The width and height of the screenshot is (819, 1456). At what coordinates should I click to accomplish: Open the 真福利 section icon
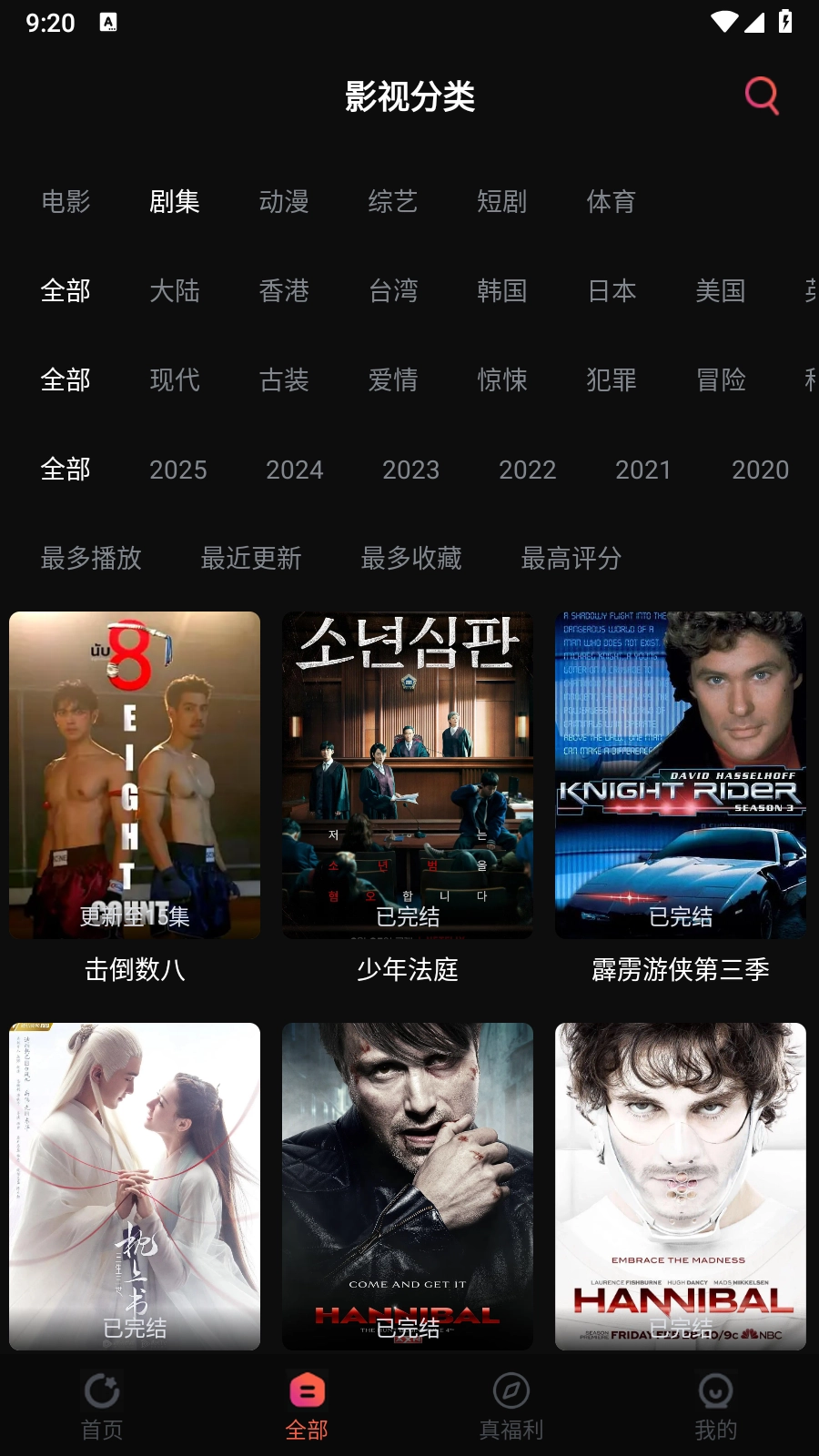click(511, 1390)
